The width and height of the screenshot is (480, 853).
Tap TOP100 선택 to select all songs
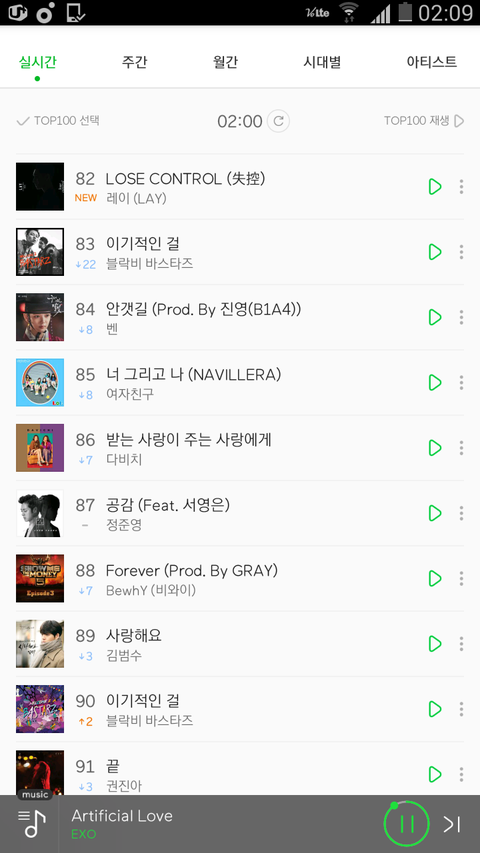pos(58,121)
